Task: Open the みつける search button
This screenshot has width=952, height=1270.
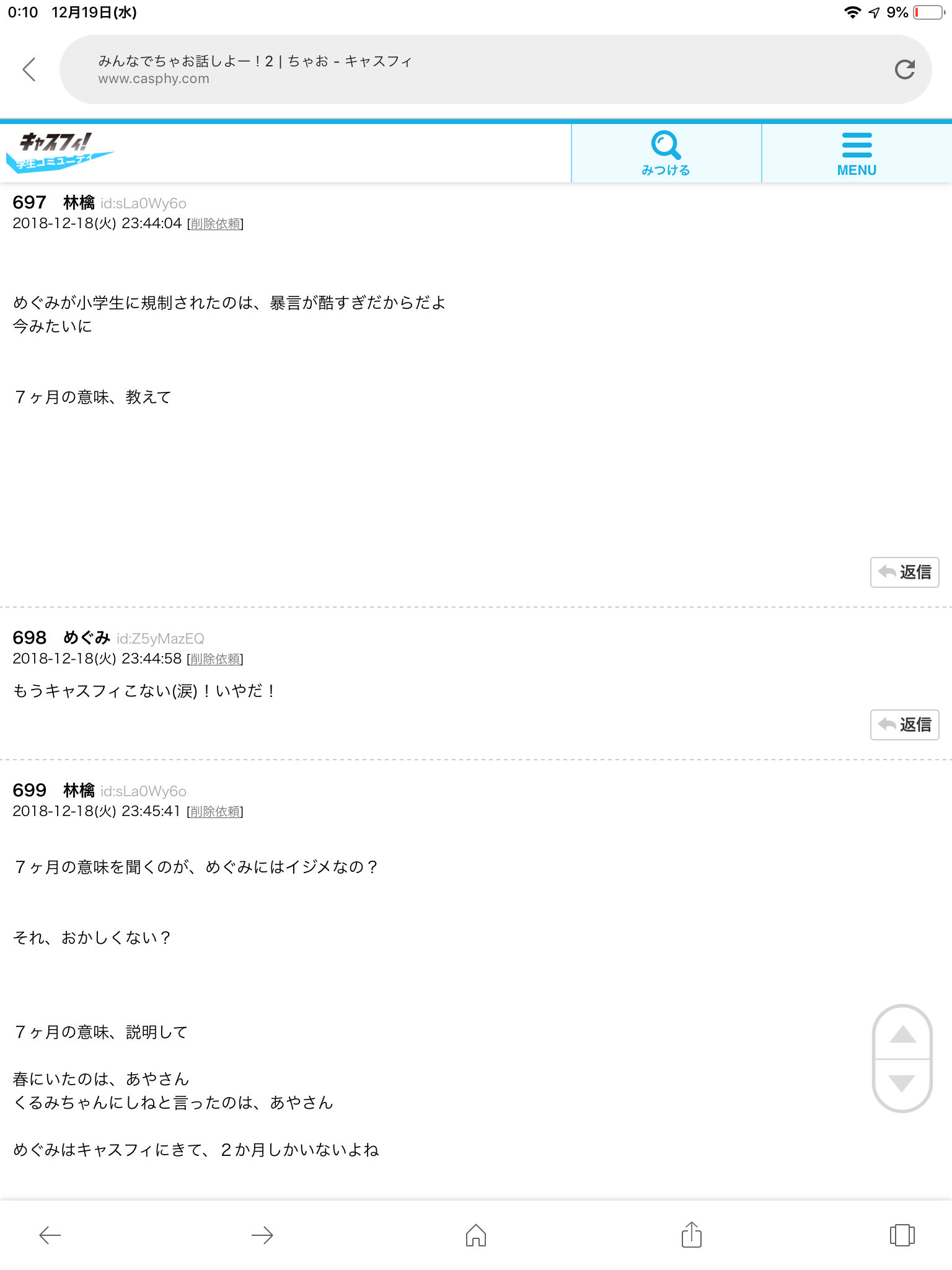Action: point(666,153)
